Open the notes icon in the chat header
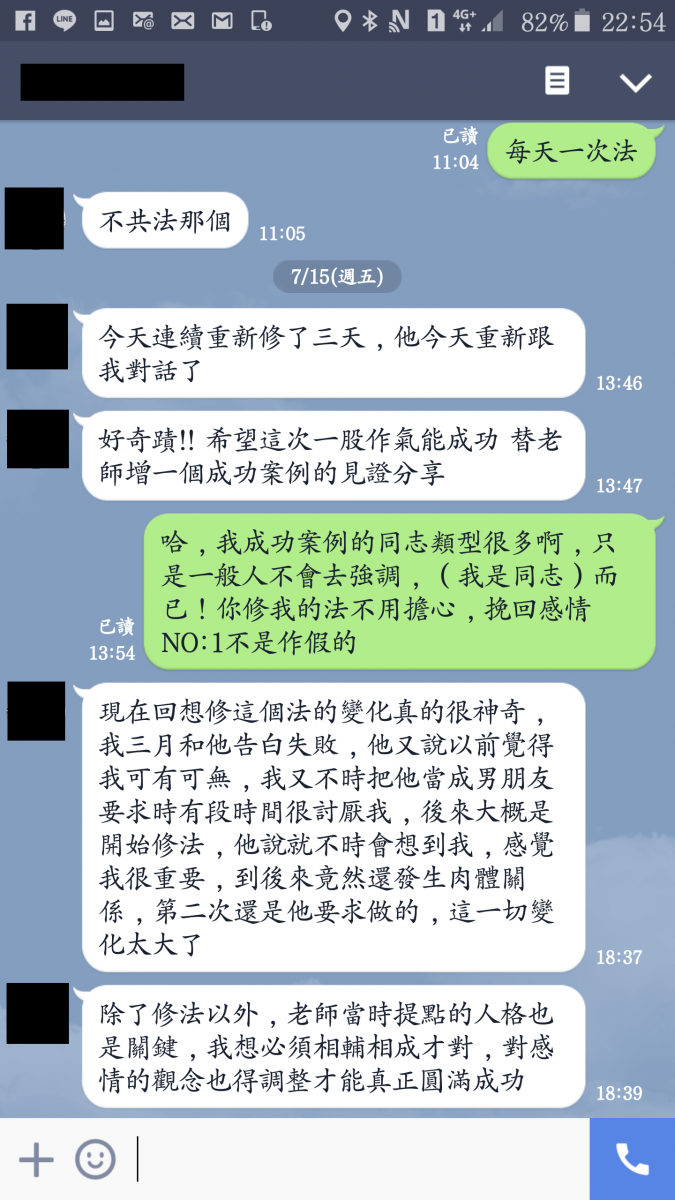Viewport: 675px width, 1200px height. [557, 82]
